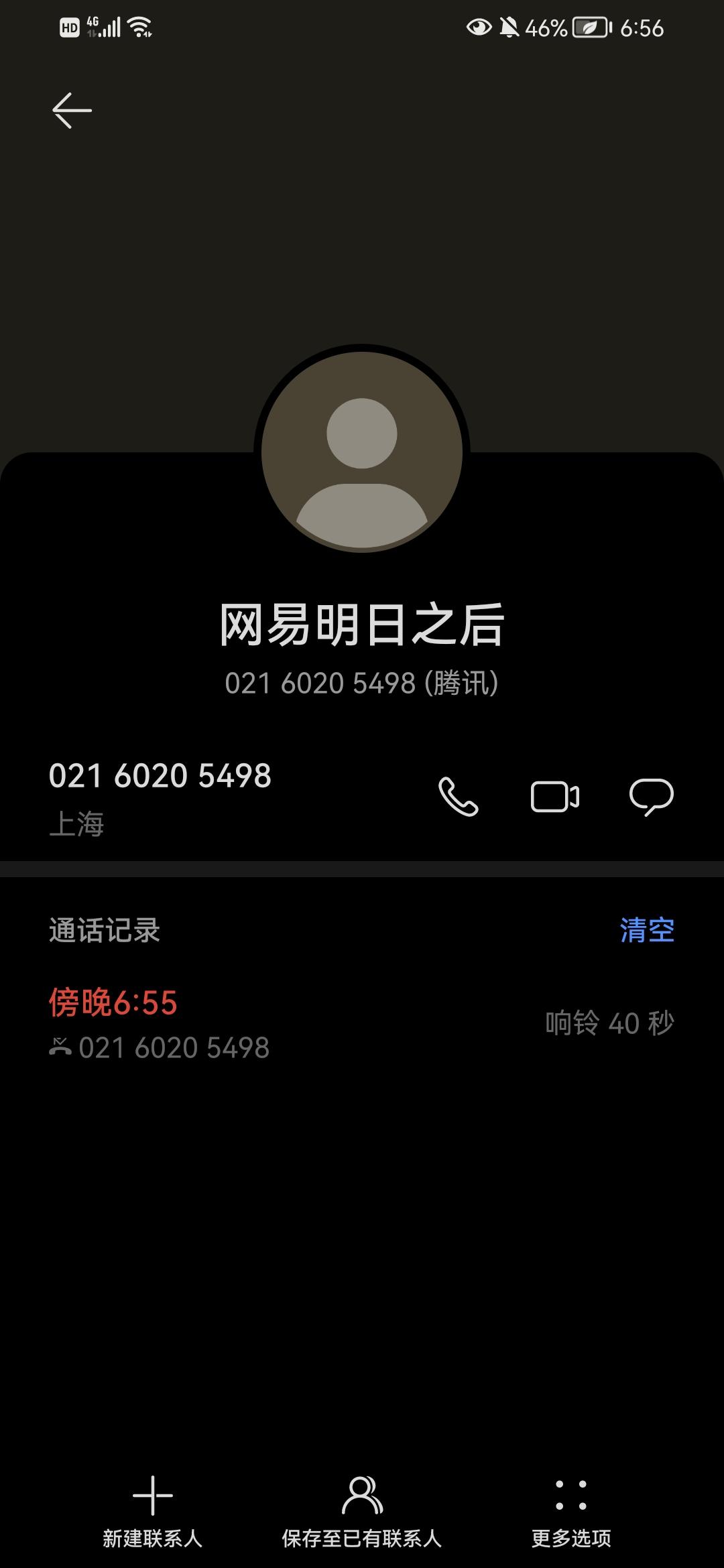This screenshot has height=1568, width=724.
Task: Clear call history via 清空
Action: coord(647,930)
